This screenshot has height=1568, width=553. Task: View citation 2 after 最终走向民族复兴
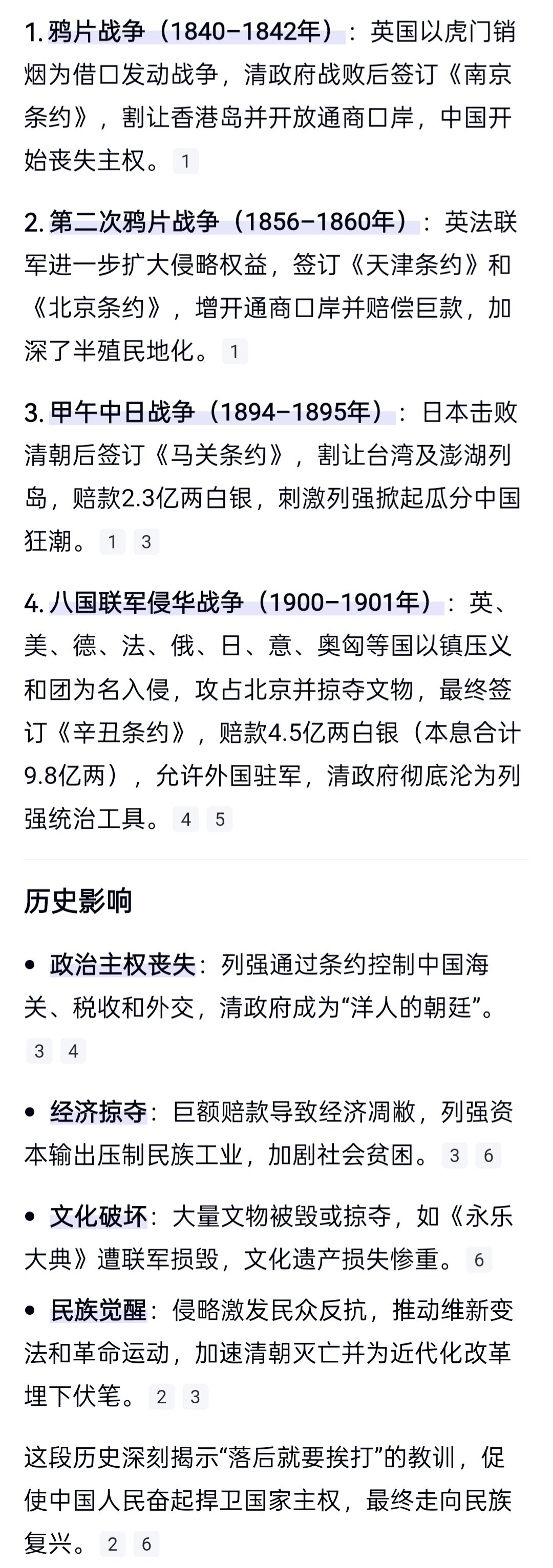point(113,1543)
